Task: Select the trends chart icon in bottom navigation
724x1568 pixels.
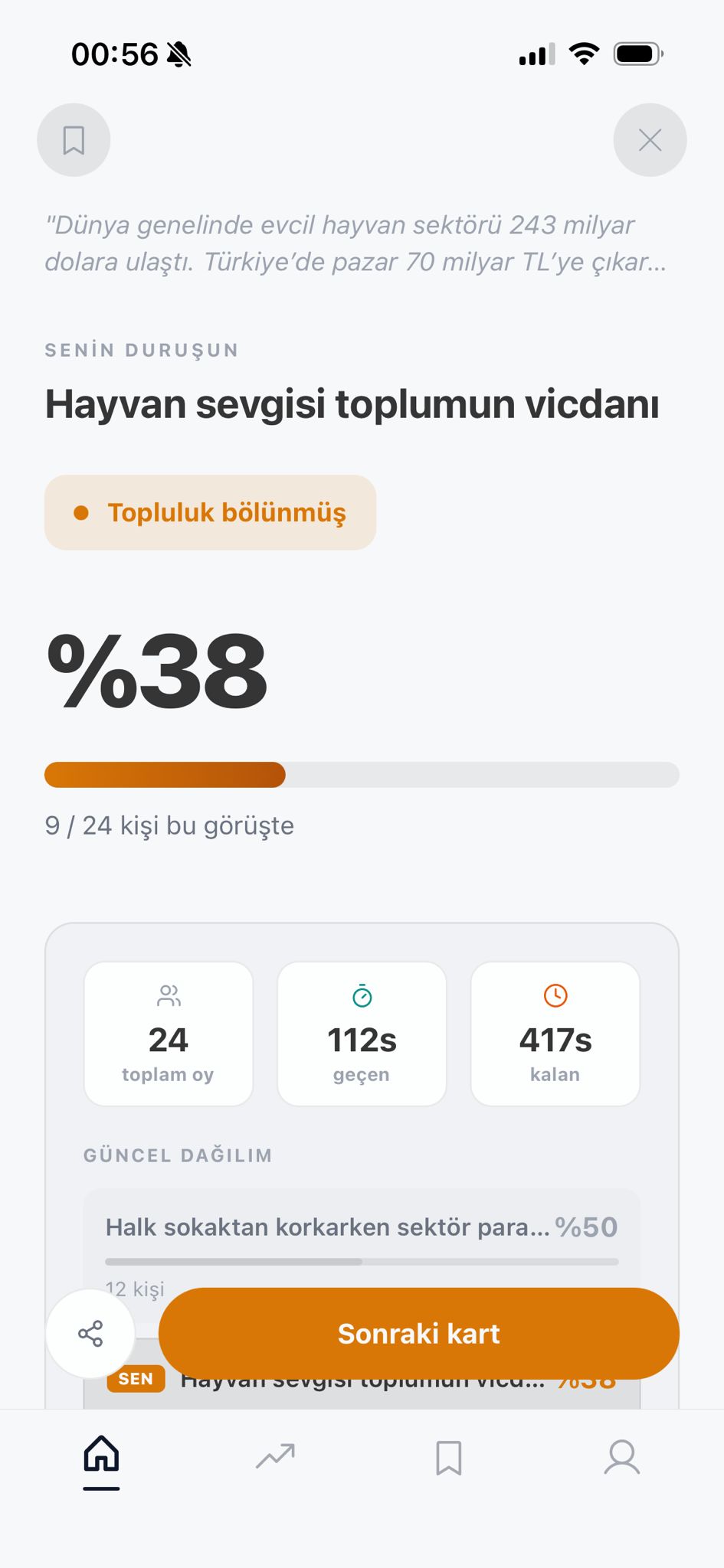Action: tap(275, 1458)
